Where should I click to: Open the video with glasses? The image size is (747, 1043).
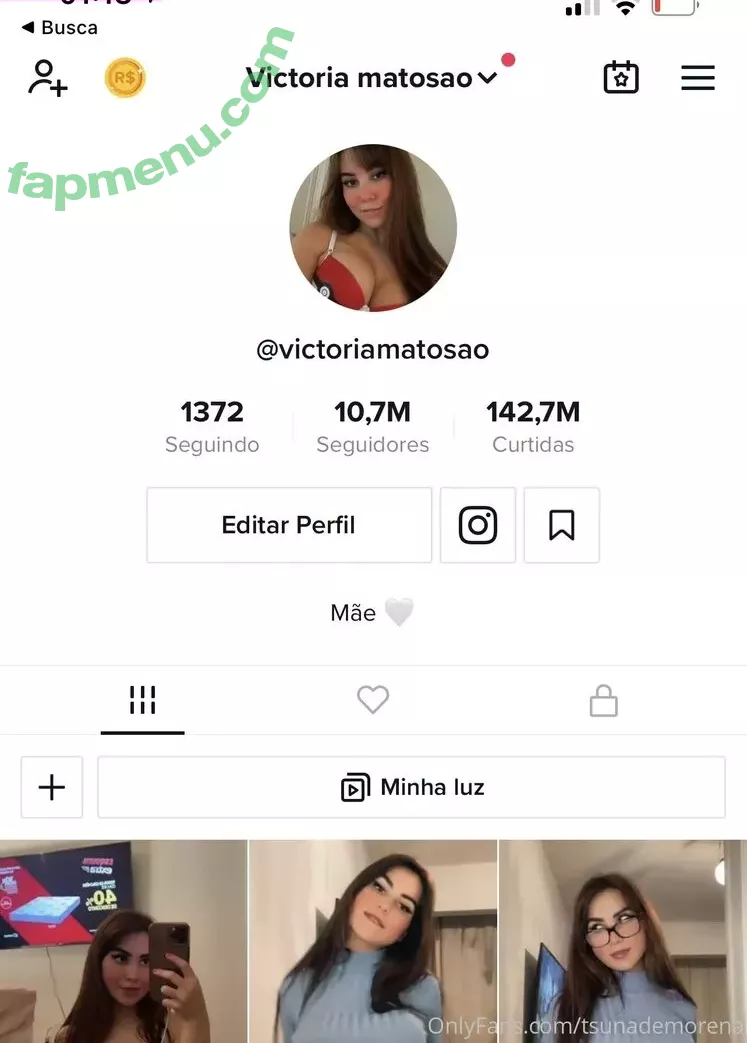coord(621,940)
